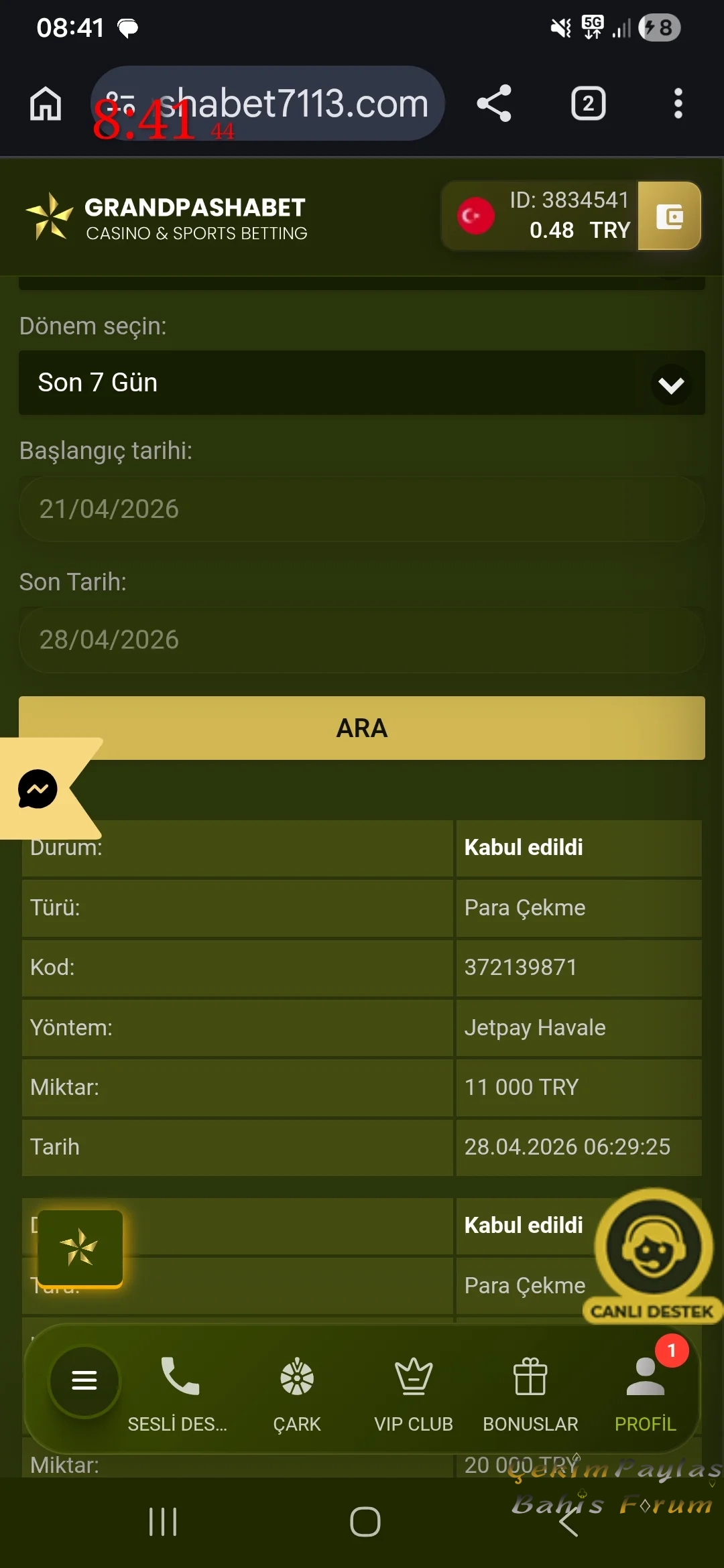Open the Messenger live chat bubble
Viewport: 724px width, 1568px height.
(x=38, y=789)
